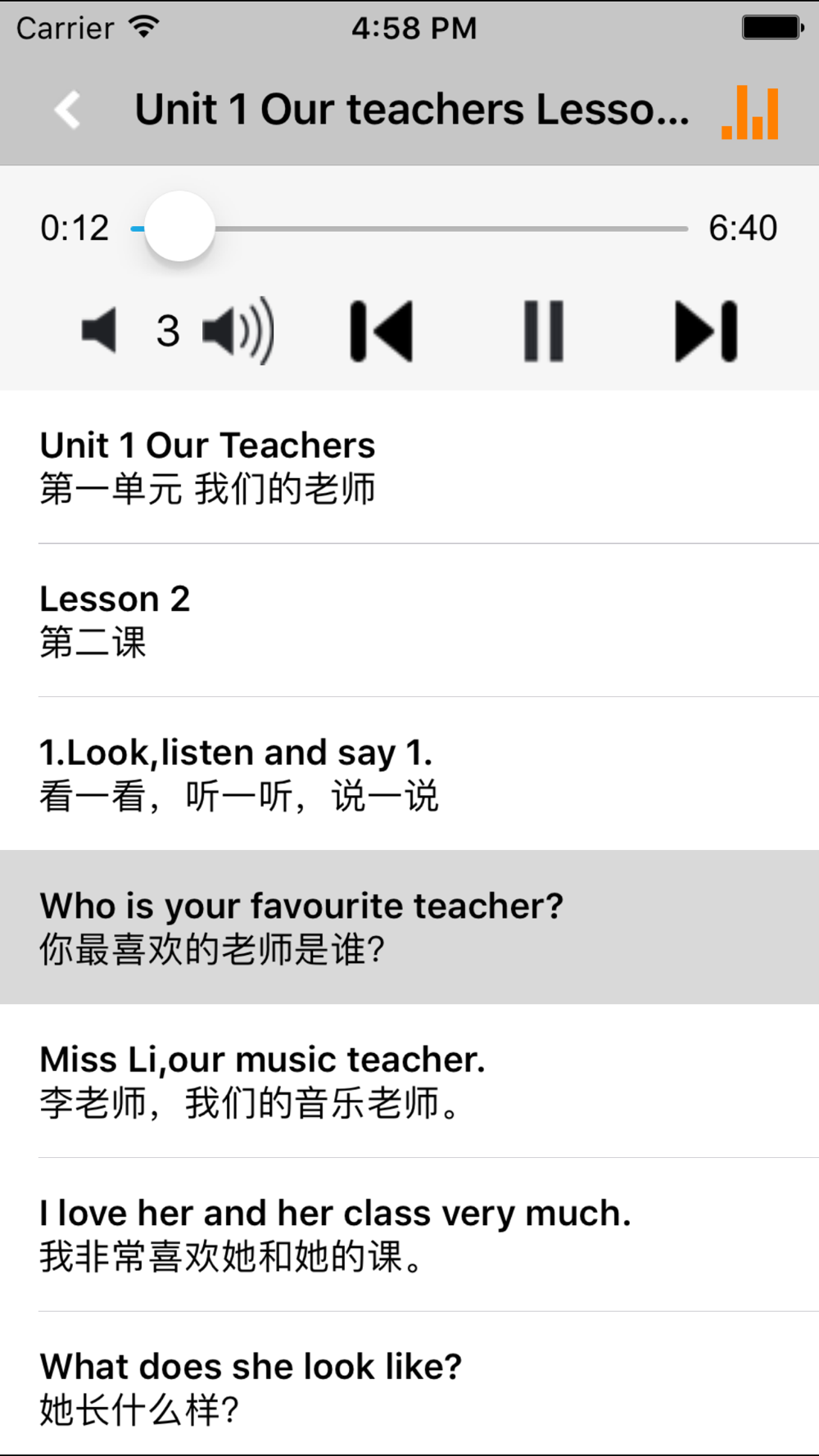Jump to 1.Look,listen and say line
The image size is (819, 1456).
coord(409,773)
